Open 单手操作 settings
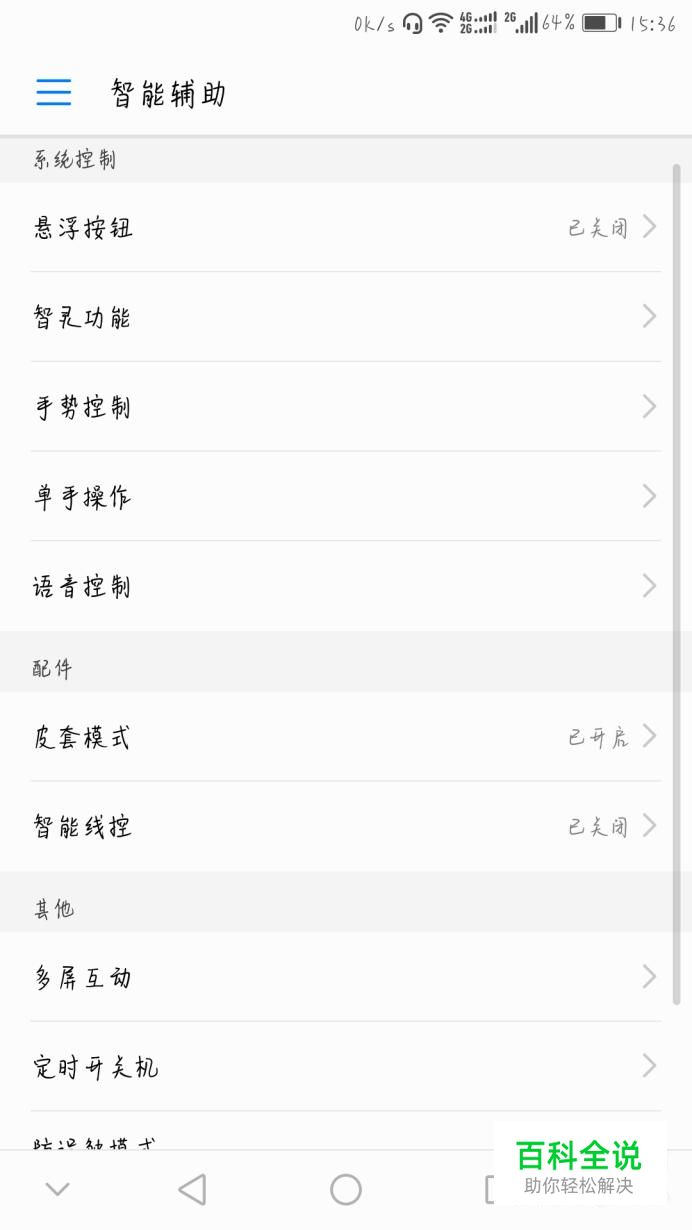 (346, 497)
